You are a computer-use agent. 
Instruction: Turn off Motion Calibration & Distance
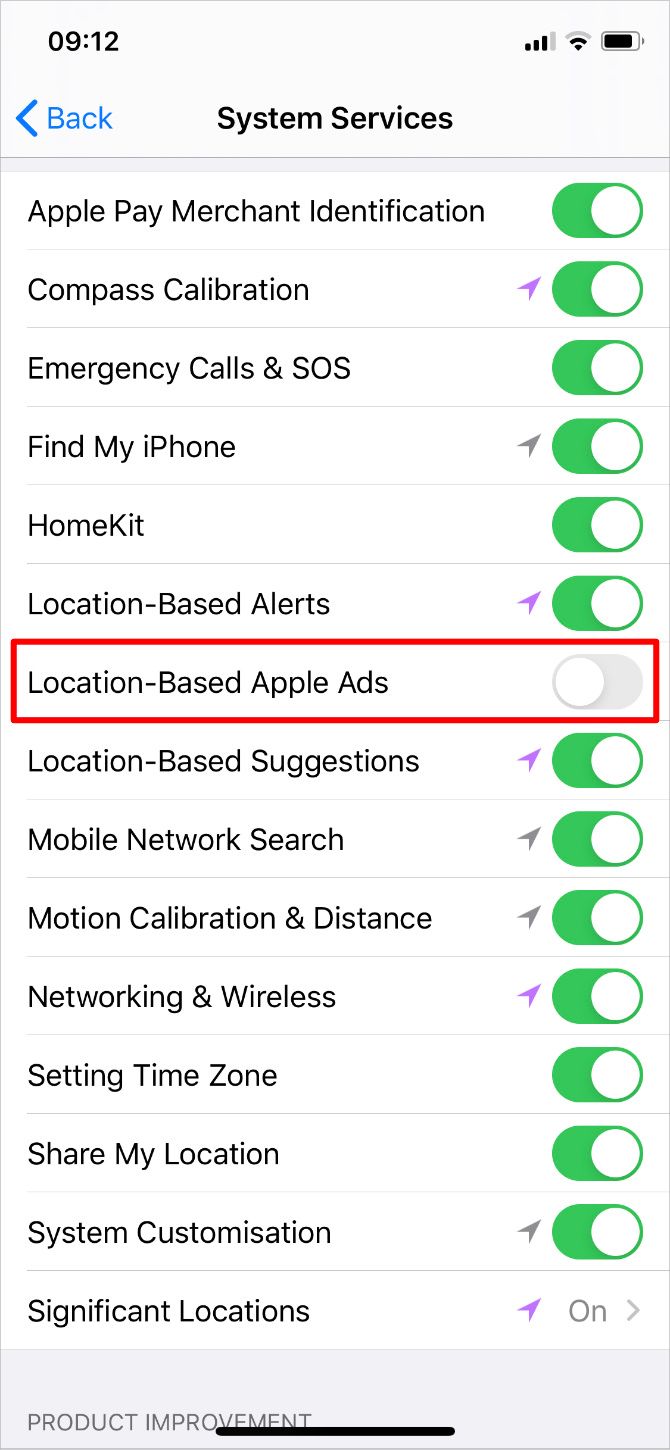[x=597, y=918]
